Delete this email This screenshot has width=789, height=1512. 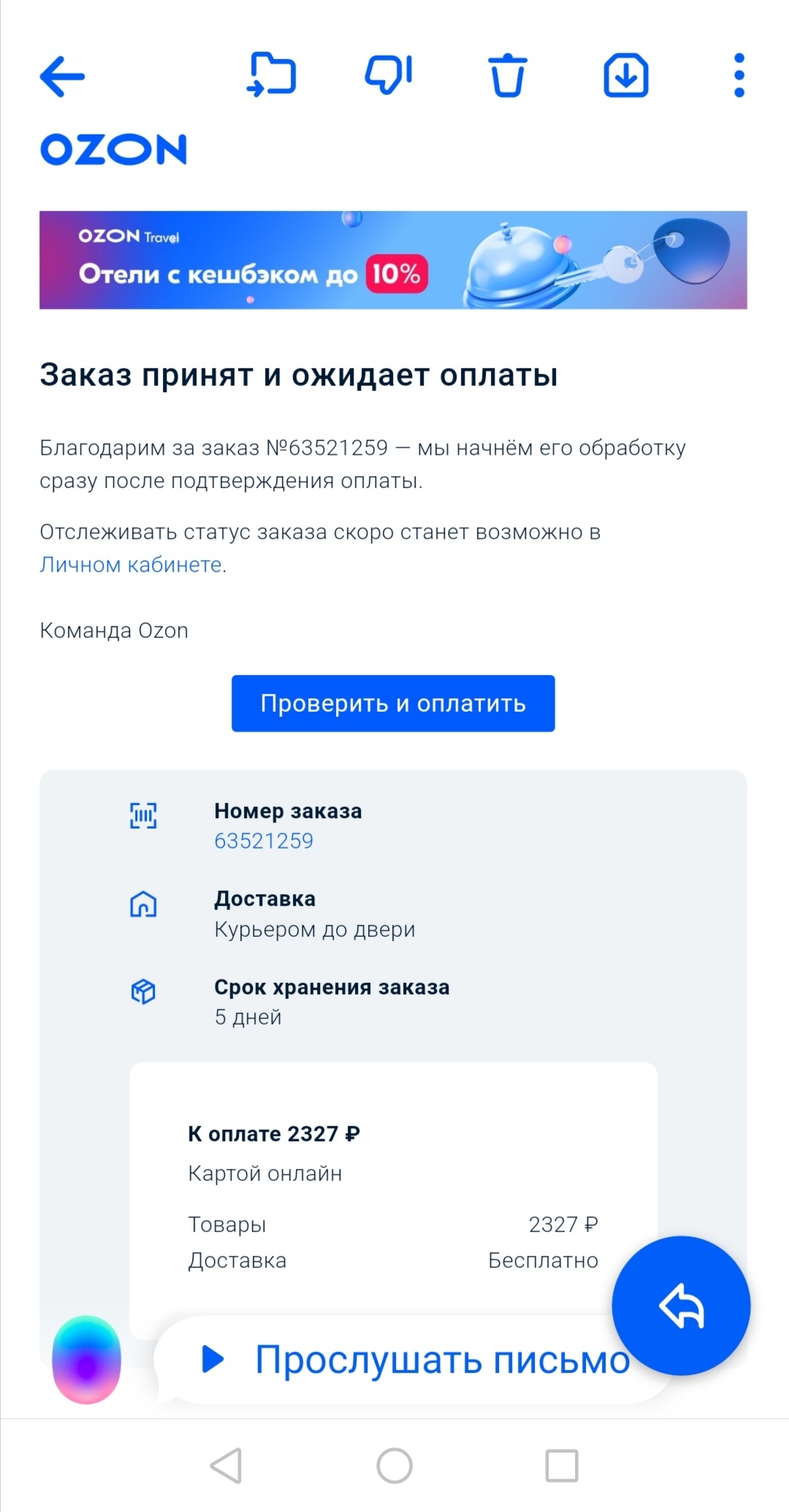tap(507, 75)
